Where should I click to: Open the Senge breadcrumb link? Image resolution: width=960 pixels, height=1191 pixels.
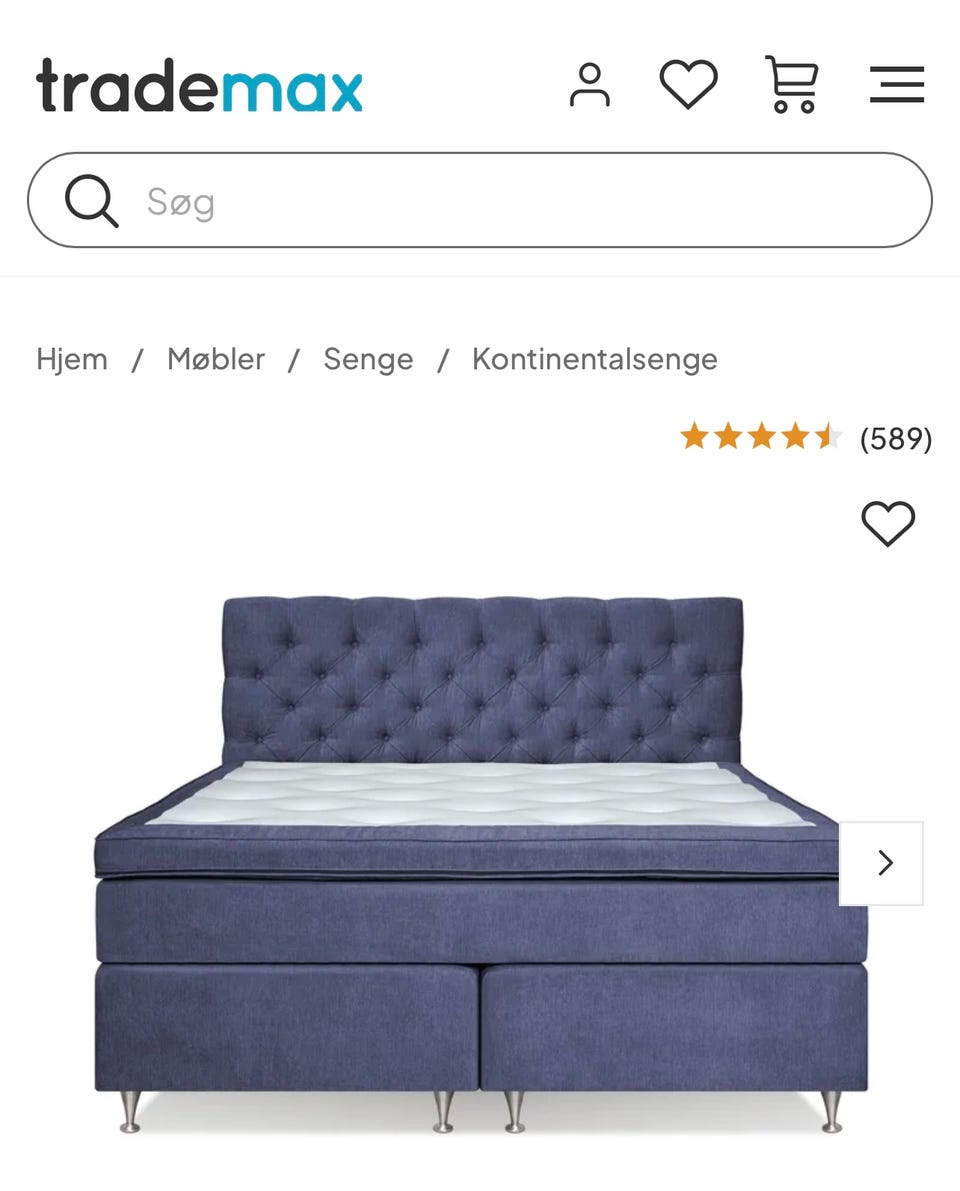click(368, 359)
